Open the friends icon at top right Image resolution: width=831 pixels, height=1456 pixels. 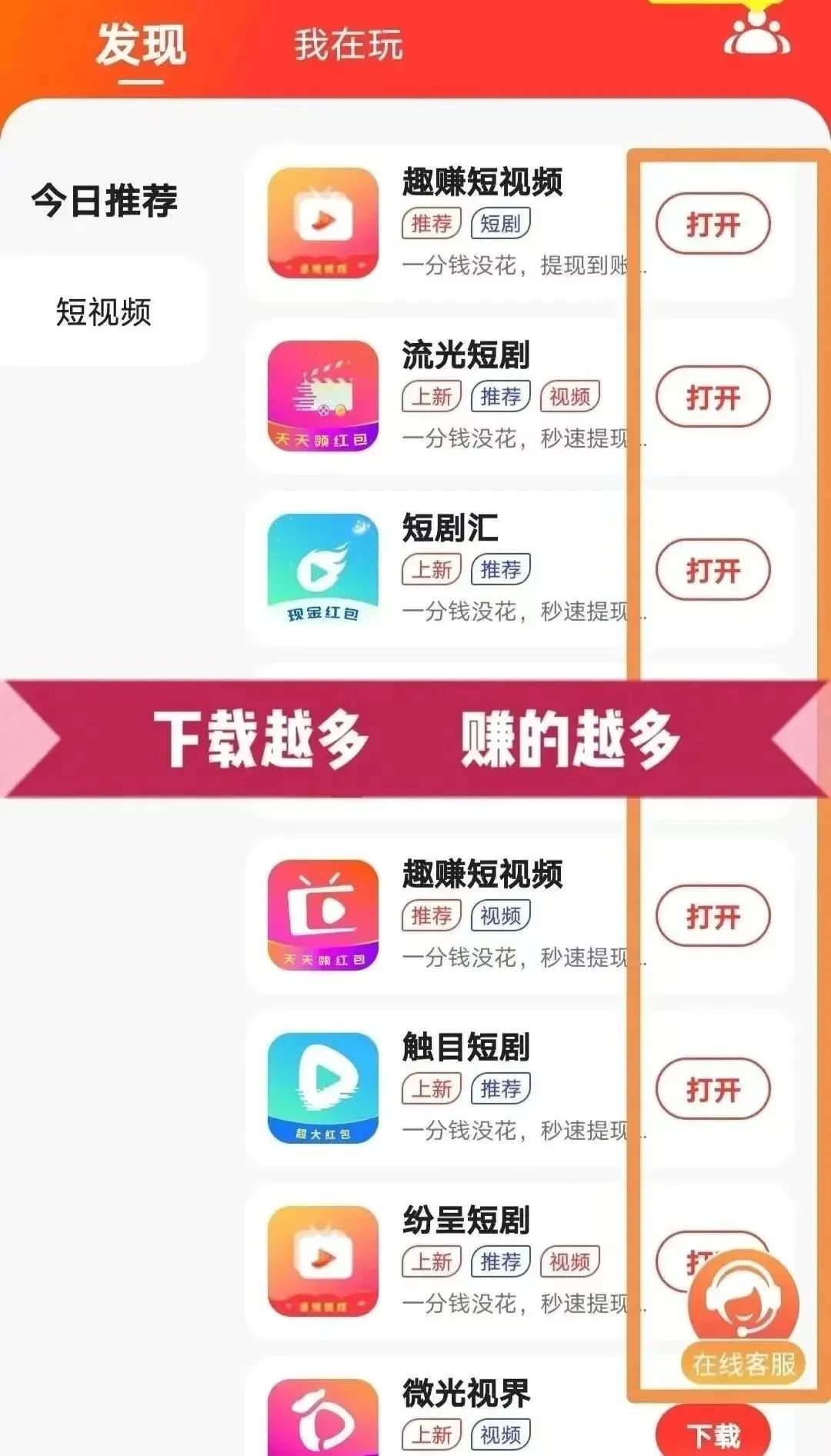click(x=757, y=35)
